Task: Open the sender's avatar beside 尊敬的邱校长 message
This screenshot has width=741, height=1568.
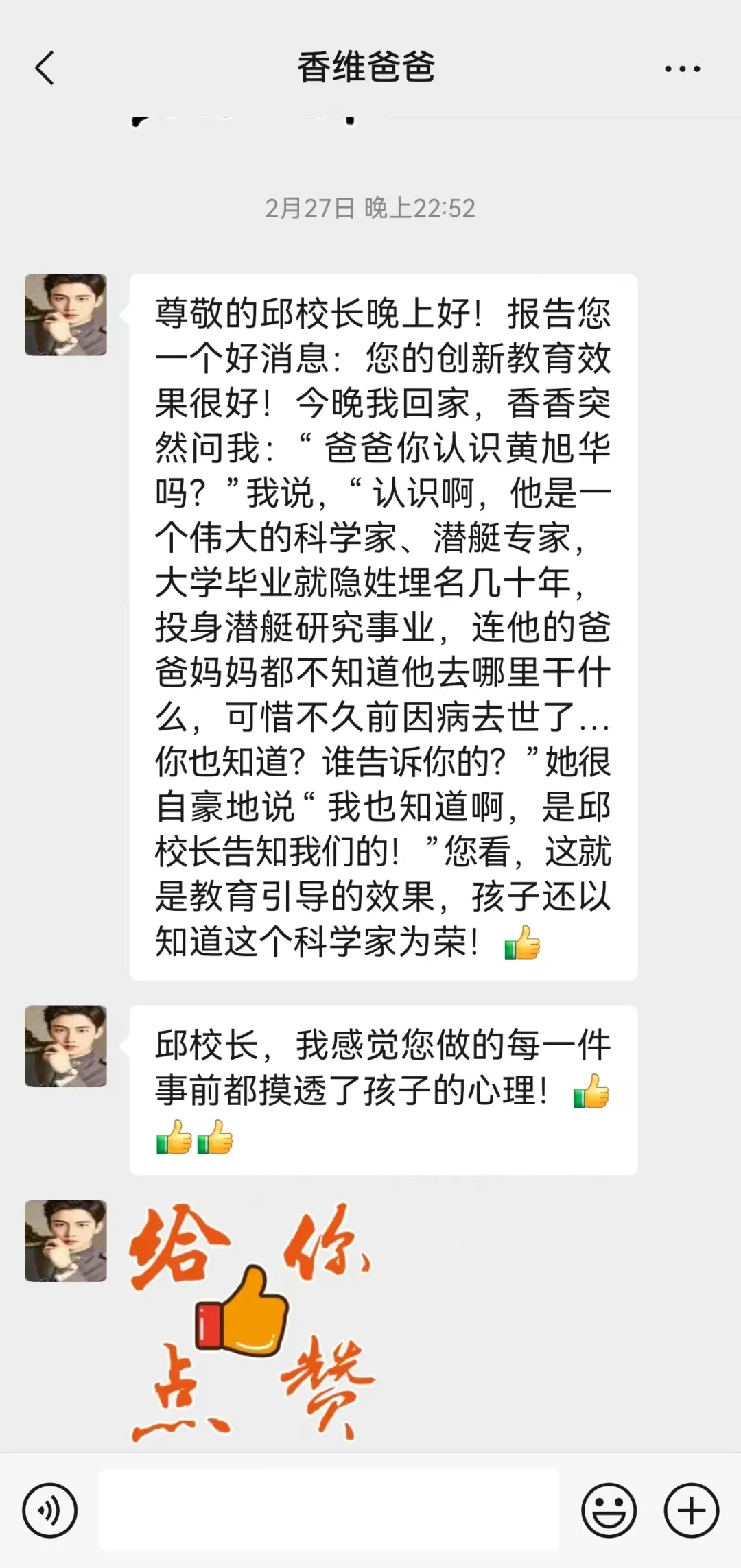Action: point(66,315)
